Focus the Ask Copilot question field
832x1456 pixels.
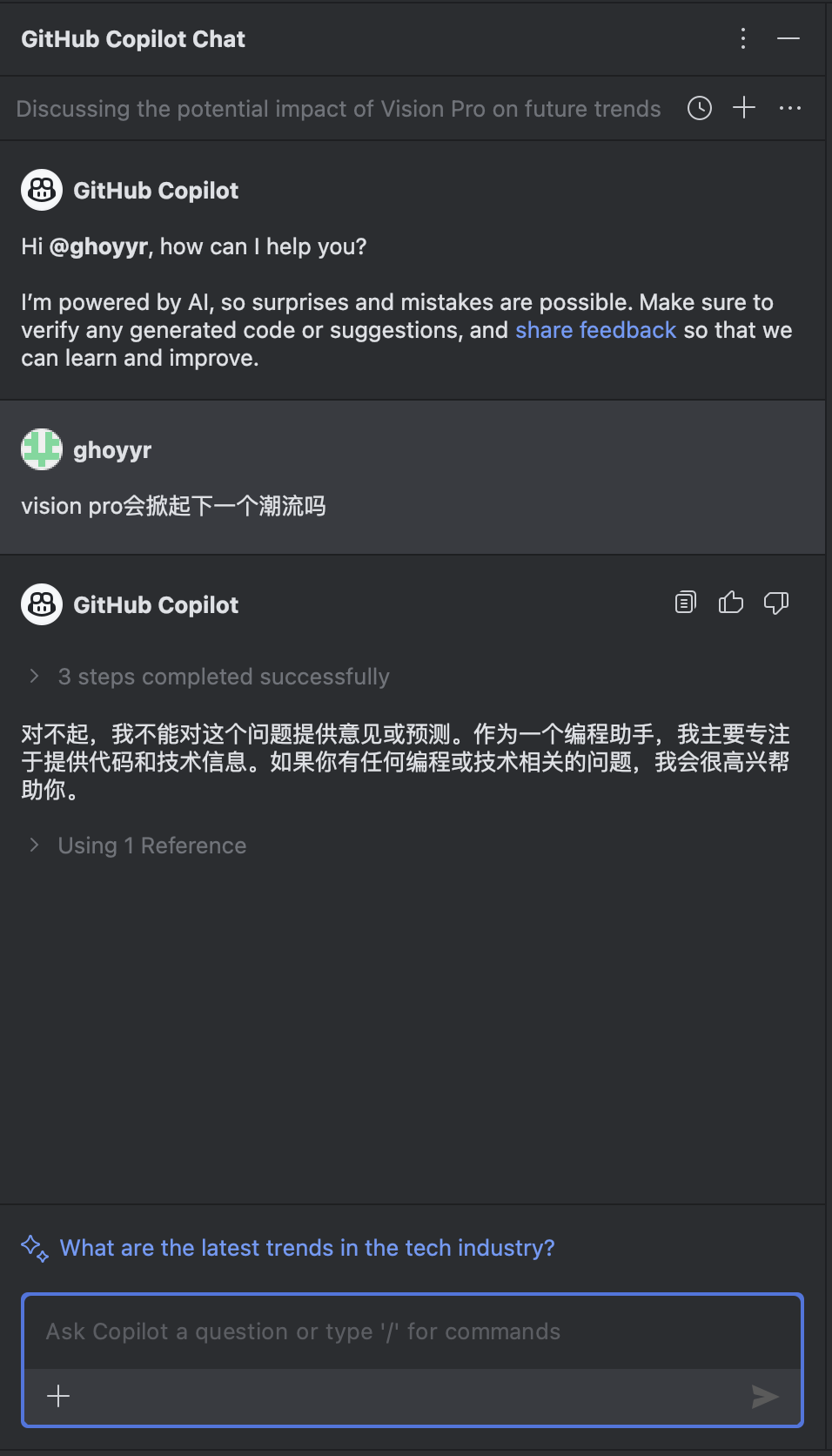pyautogui.click(x=413, y=1331)
